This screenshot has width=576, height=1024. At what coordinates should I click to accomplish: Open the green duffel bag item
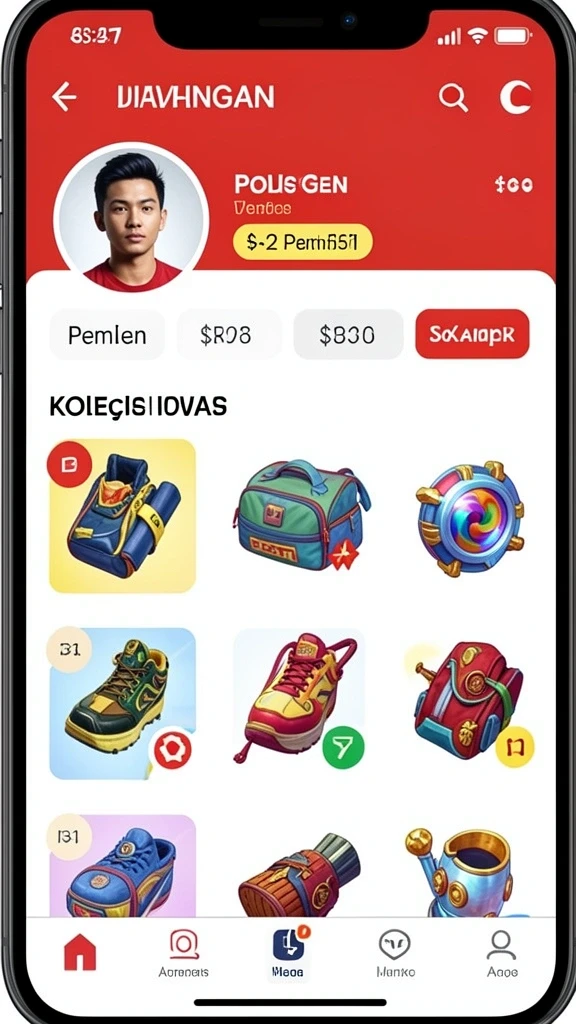(x=301, y=515)
